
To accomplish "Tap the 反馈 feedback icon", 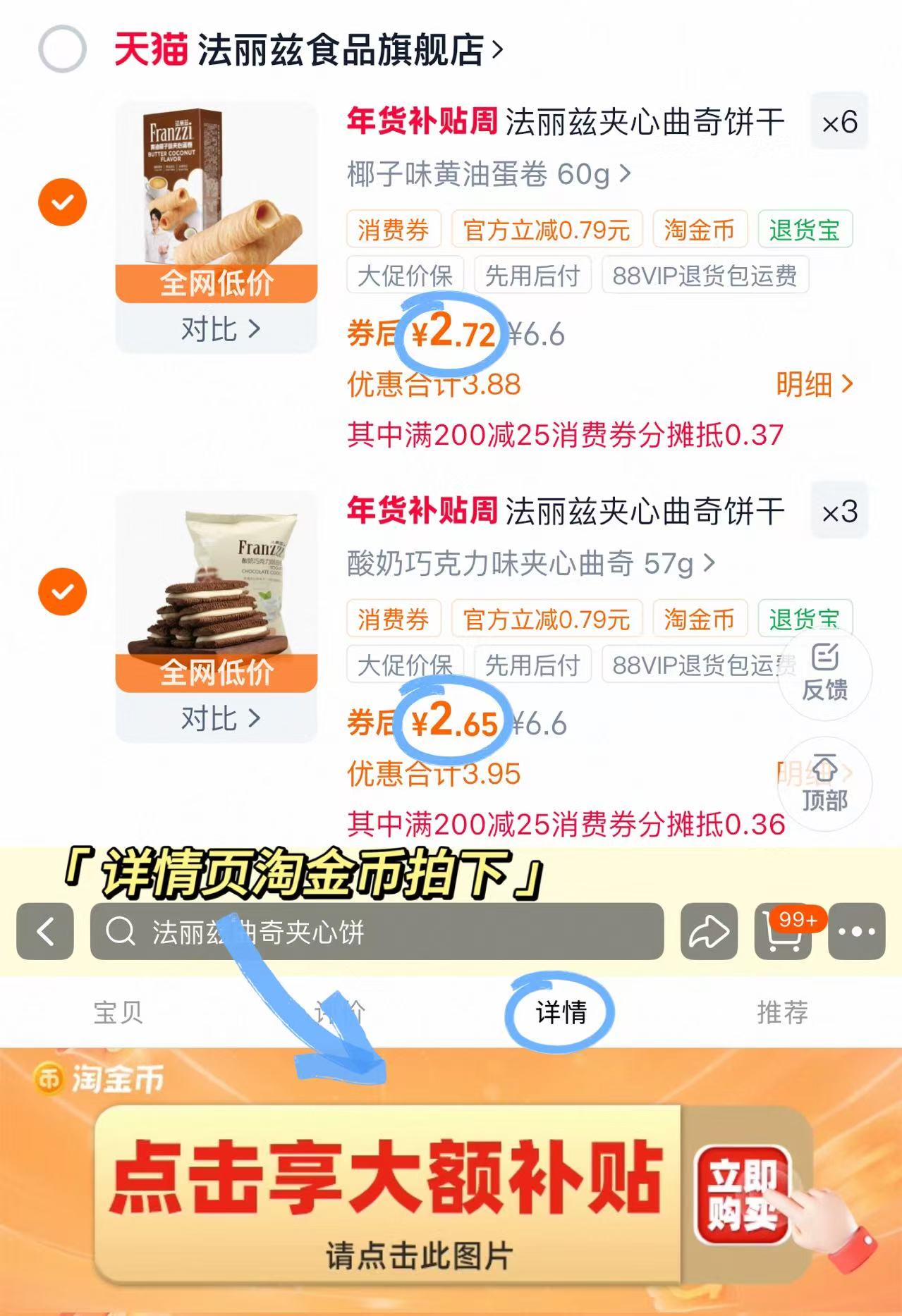I will coord(824,673).
